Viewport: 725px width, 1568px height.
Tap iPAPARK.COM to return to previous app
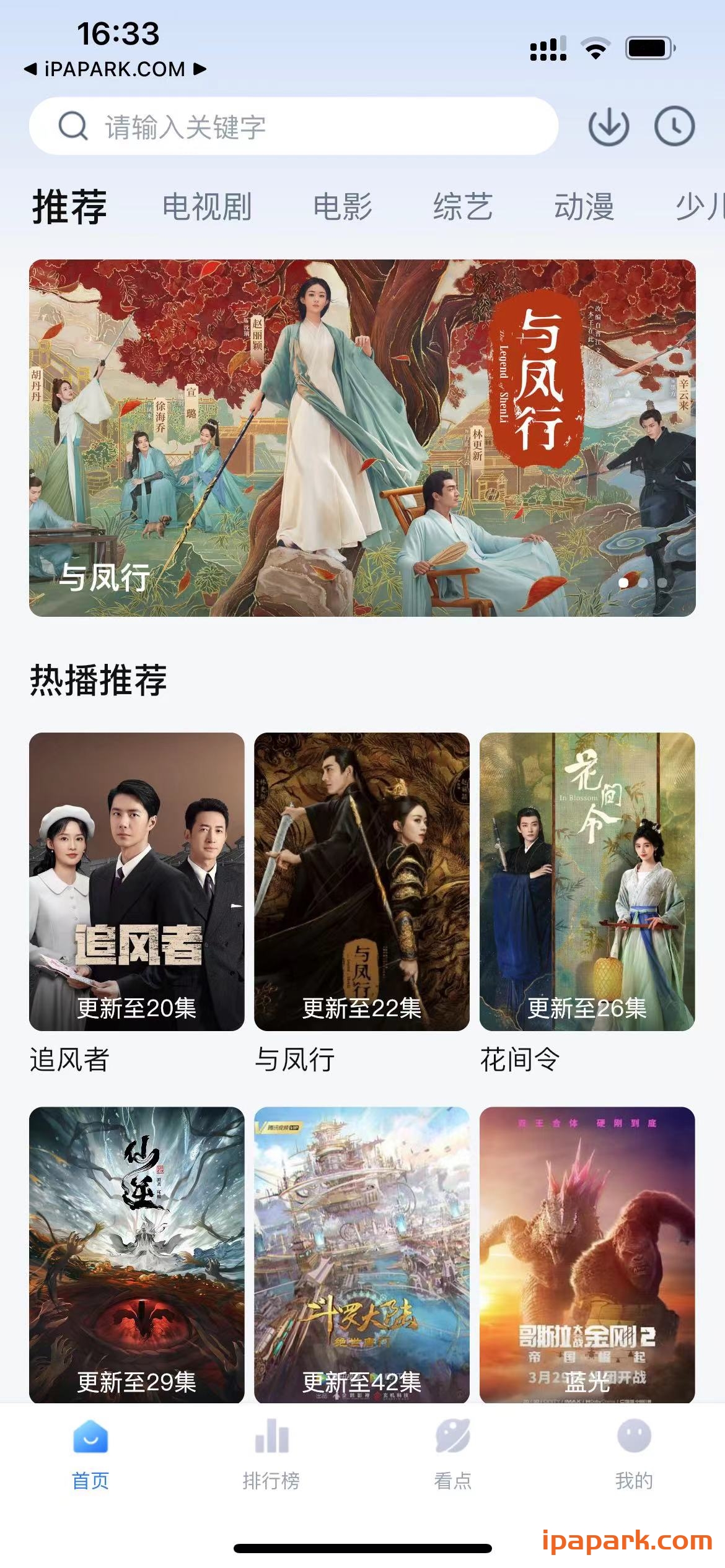click(x=115, y=69)
